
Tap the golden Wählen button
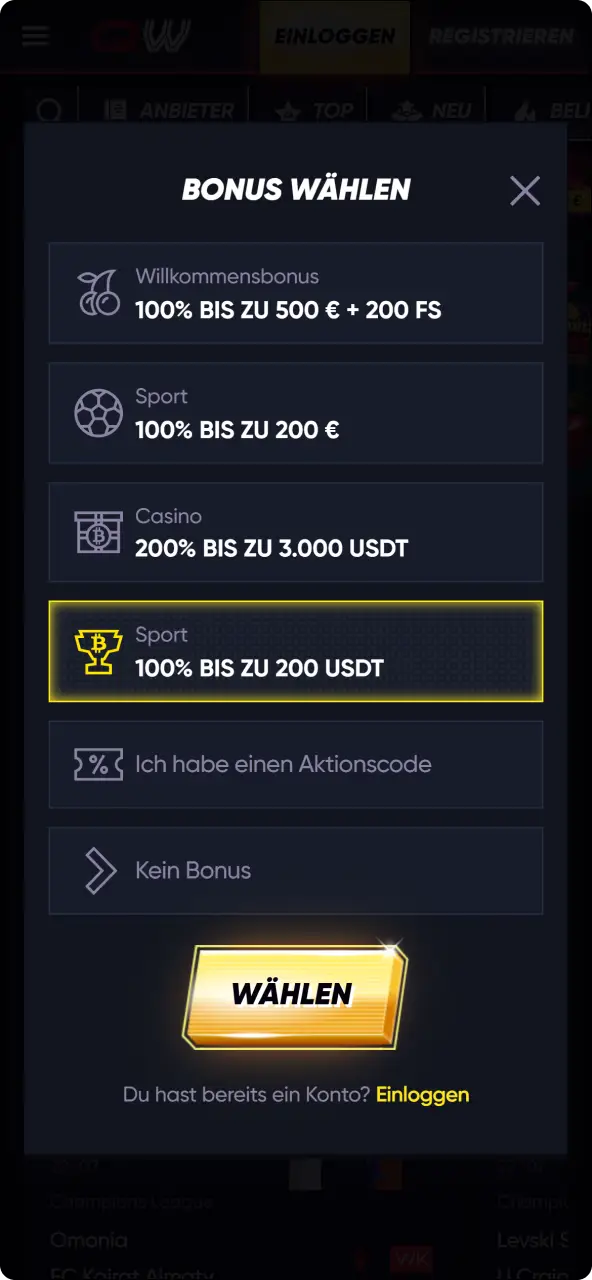(294, 994)
